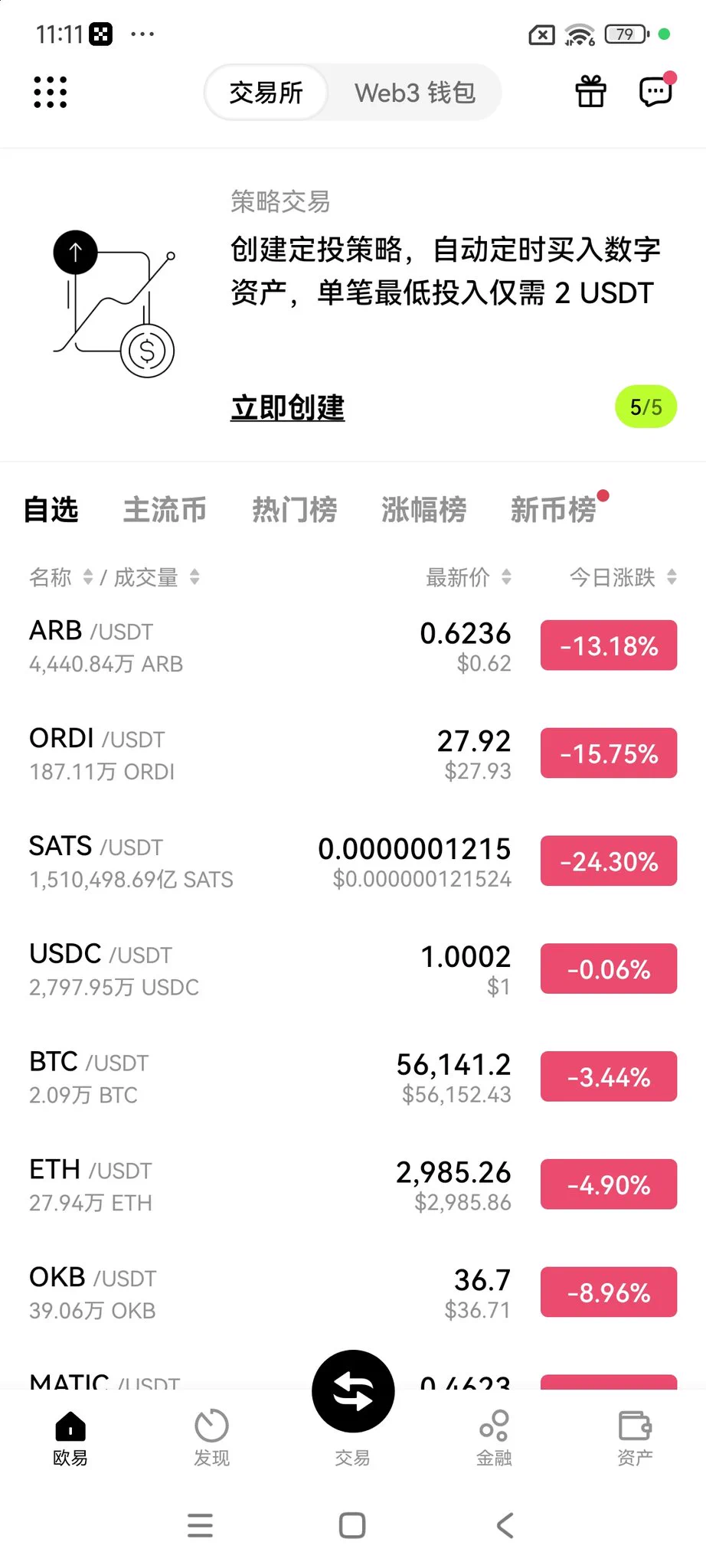This screenshot has height=1568, width=706.
Task: Go to the 资产 tab
Action: point(635,1437)
